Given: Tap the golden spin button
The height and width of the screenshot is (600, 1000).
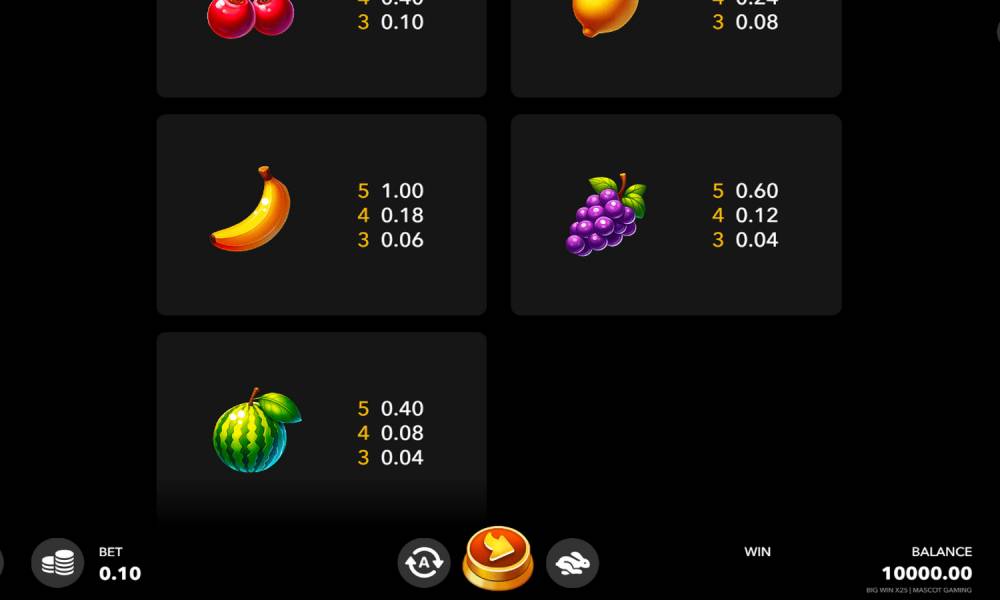Looking at the screenshot, I should pyautogui.click(x=498, y=556).
